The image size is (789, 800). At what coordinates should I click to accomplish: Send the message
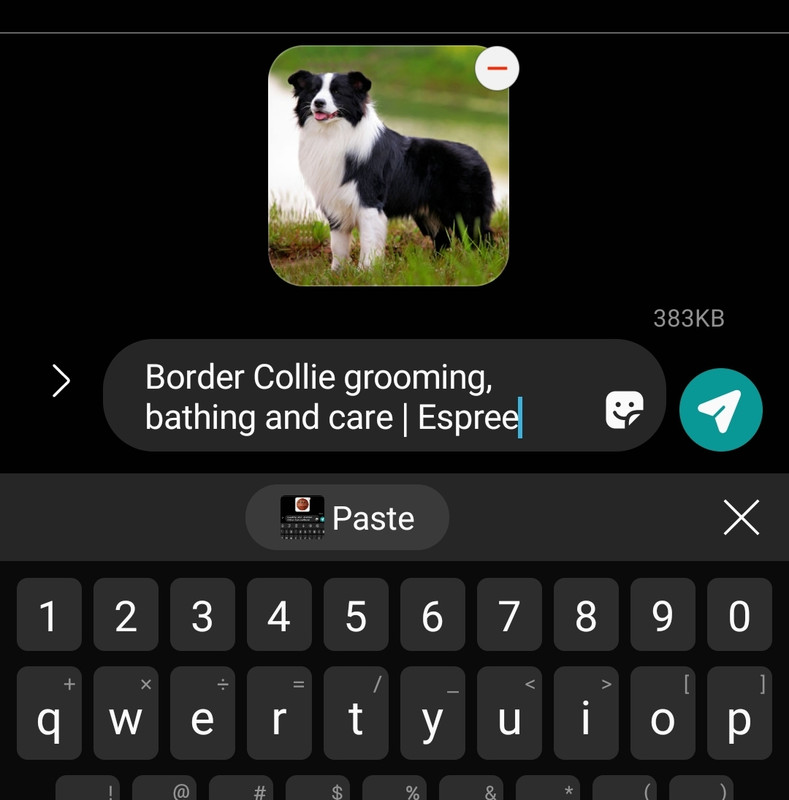pos(720,410)
